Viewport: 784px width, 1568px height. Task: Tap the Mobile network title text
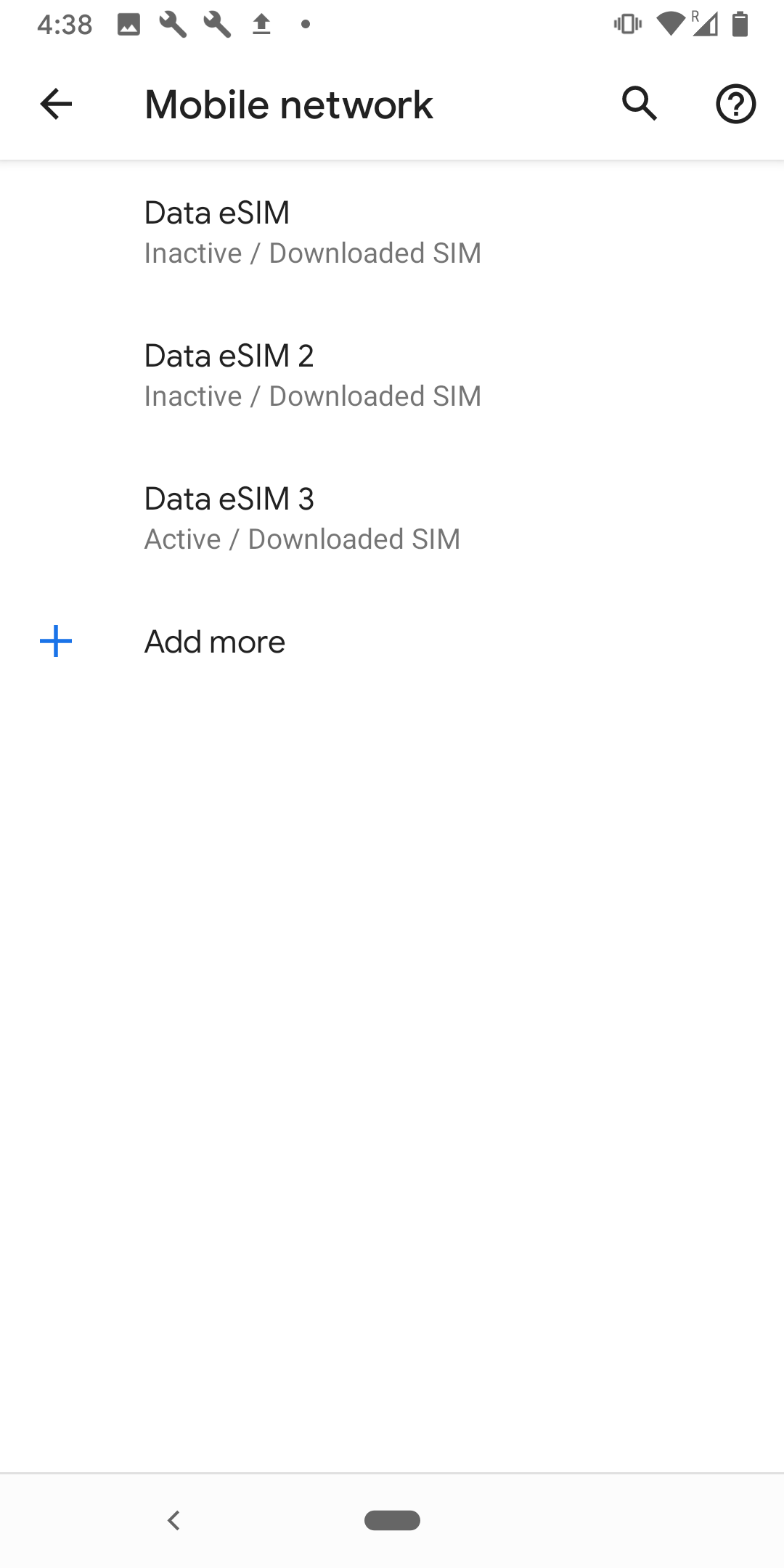coord(287,104)
